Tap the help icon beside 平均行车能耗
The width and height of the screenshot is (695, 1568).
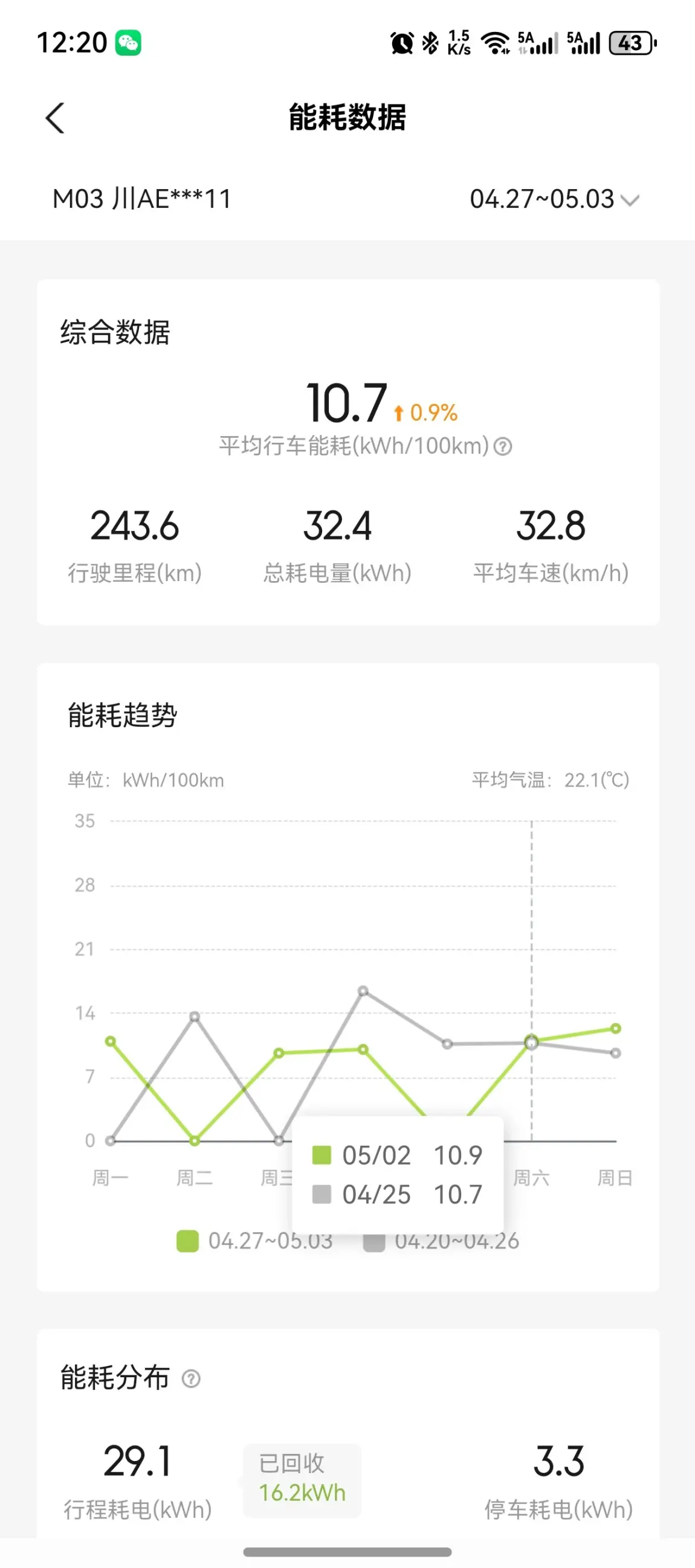pyautogui.click(x=503, y=447)
